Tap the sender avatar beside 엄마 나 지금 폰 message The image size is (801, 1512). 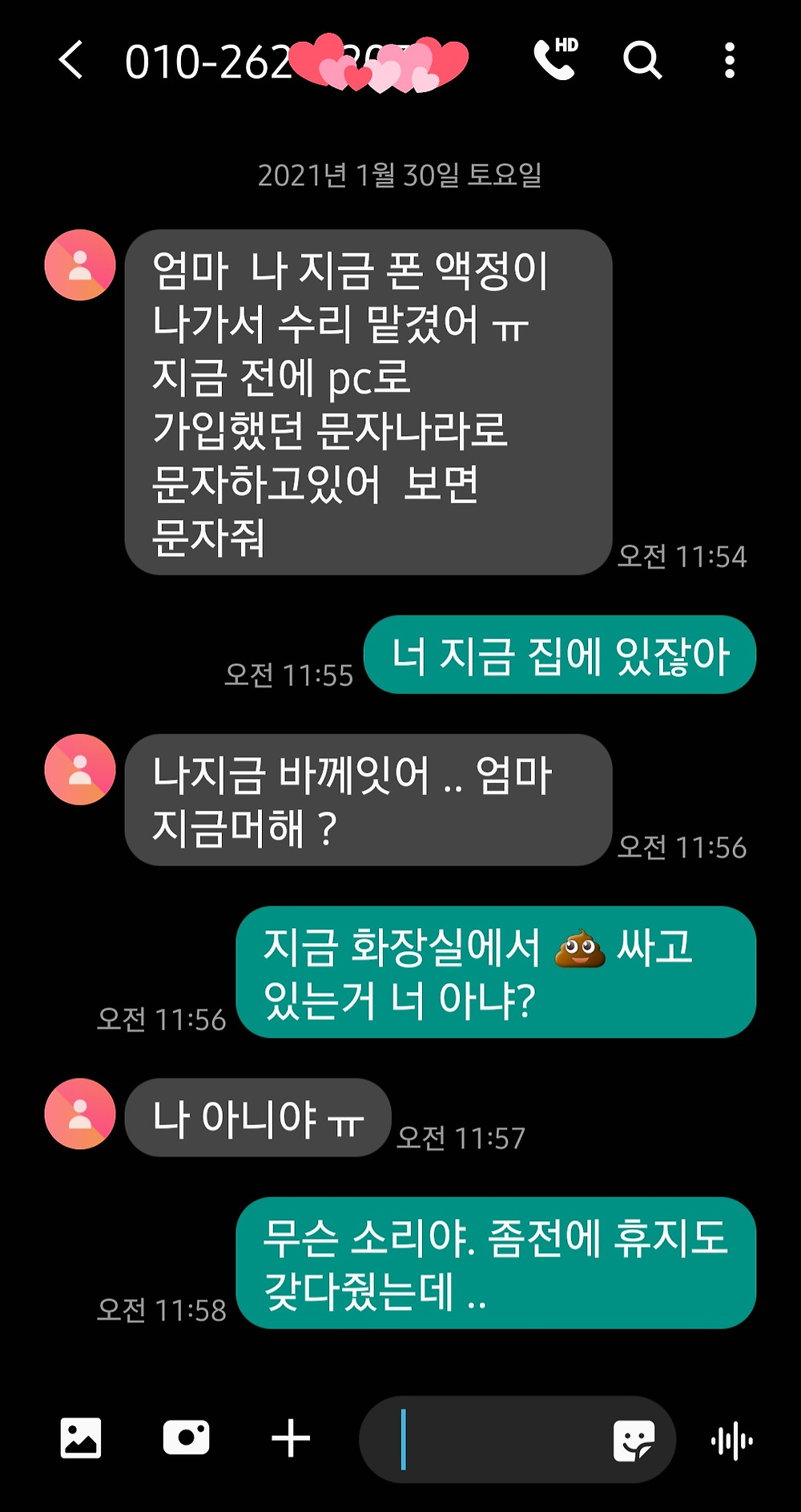click(x=80, y=265)
